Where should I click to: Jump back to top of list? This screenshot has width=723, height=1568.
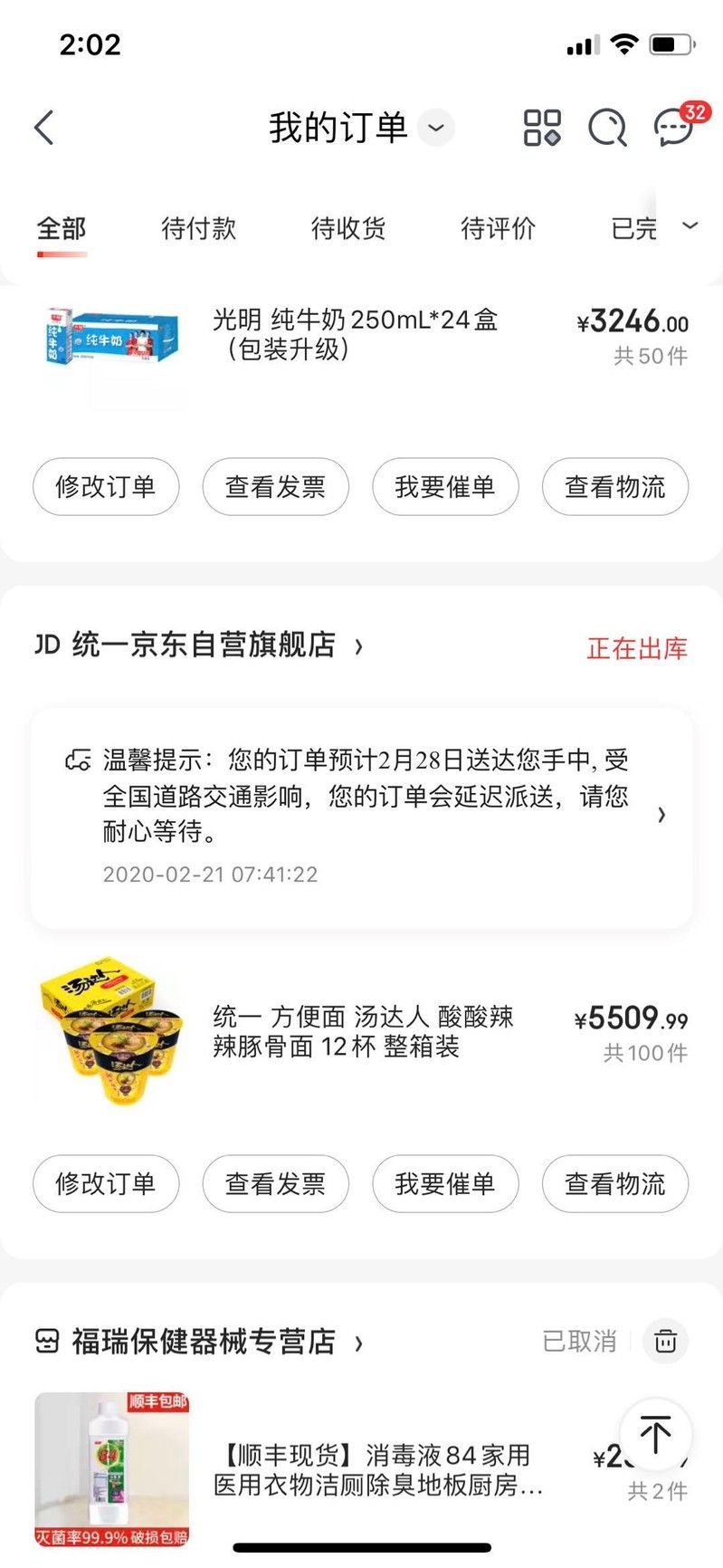click(656, 1435)
